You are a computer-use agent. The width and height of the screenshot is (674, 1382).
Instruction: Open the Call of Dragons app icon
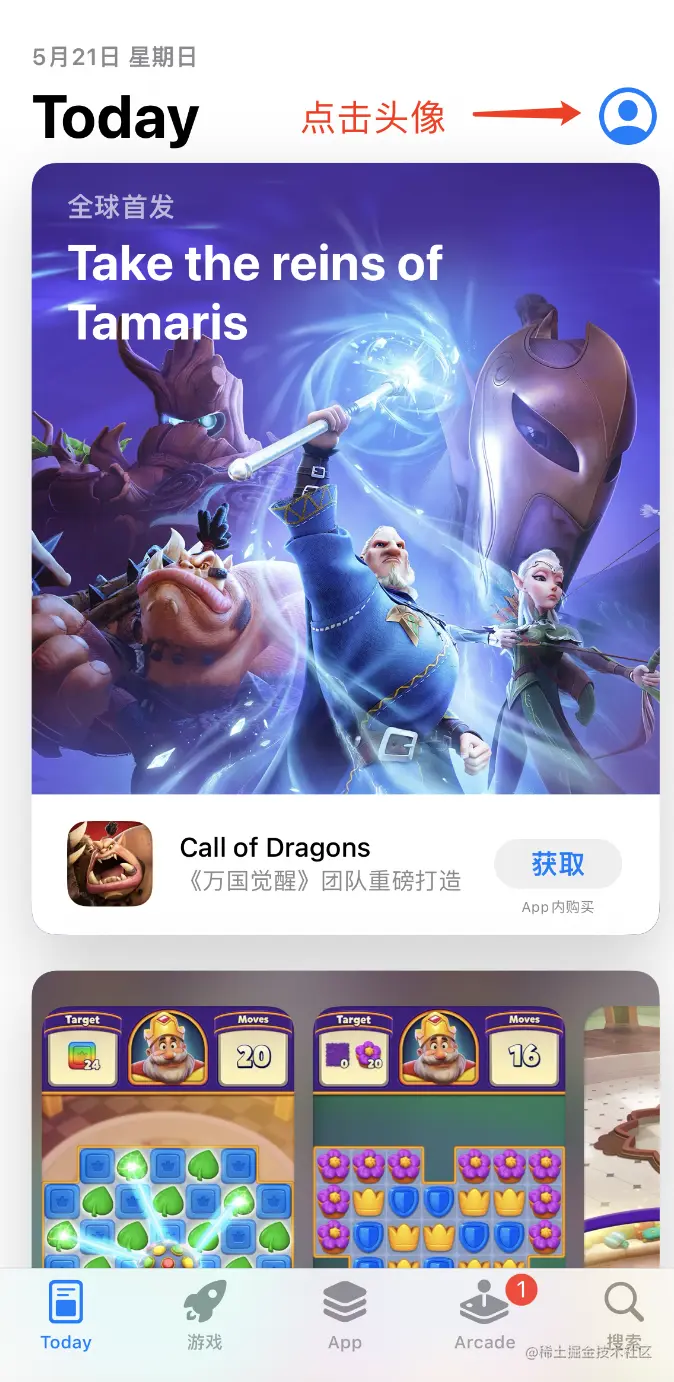pyautogui.click(x=110, y=864)
